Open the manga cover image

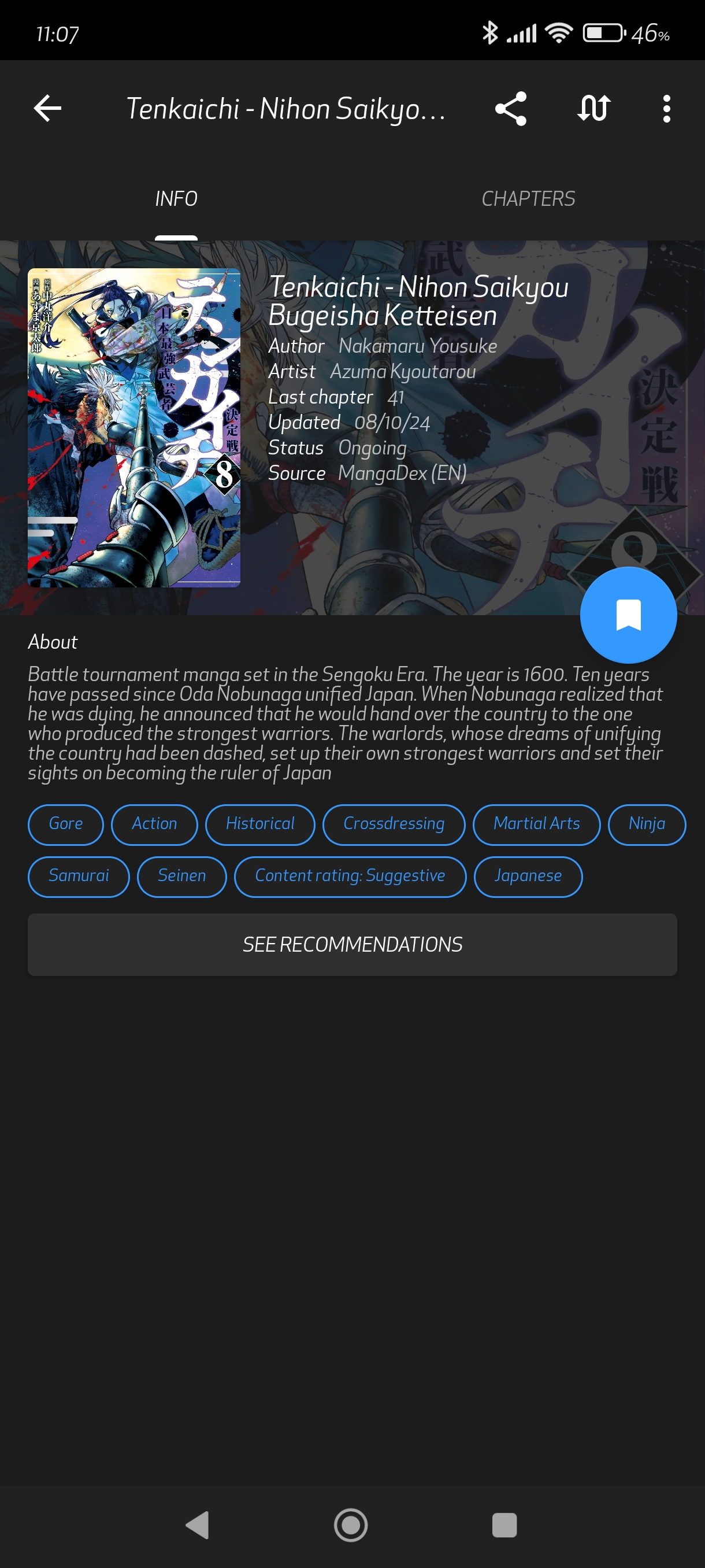[134, 427]
